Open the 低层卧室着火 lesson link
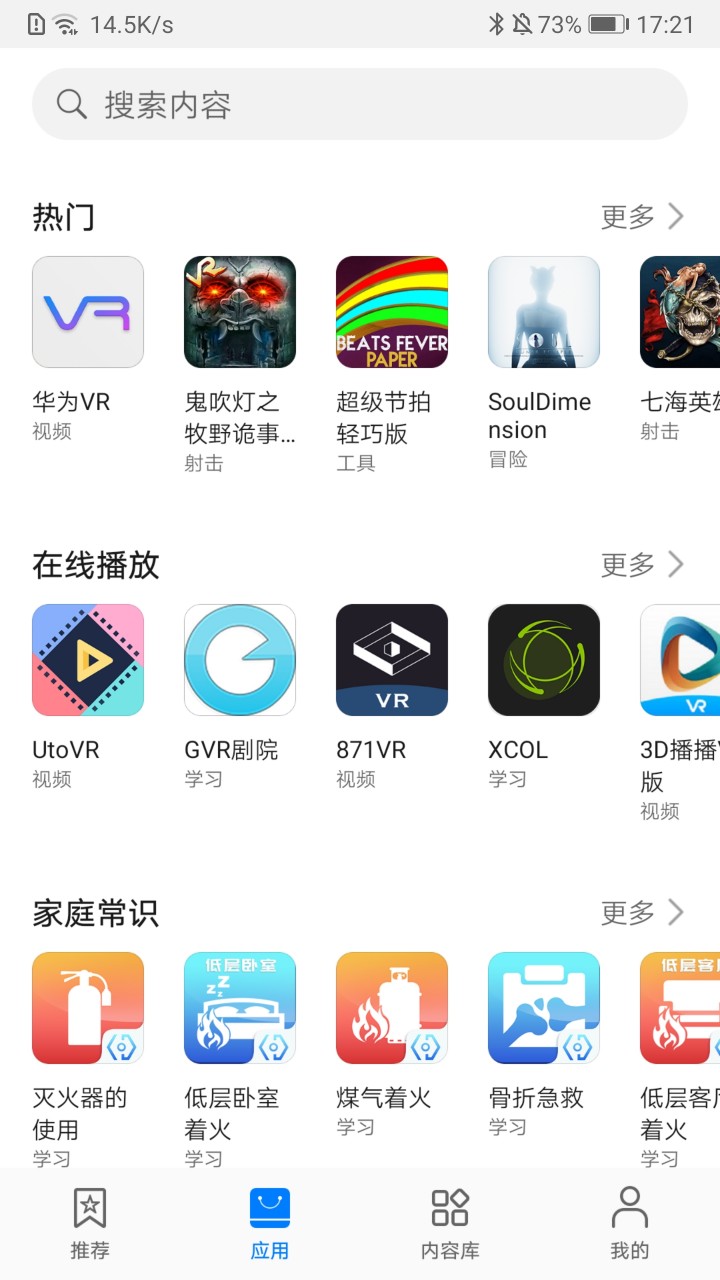Image resolution: width=720 pixels, height=1280 pixels. pyautogui.click(x=240, y=1007)
